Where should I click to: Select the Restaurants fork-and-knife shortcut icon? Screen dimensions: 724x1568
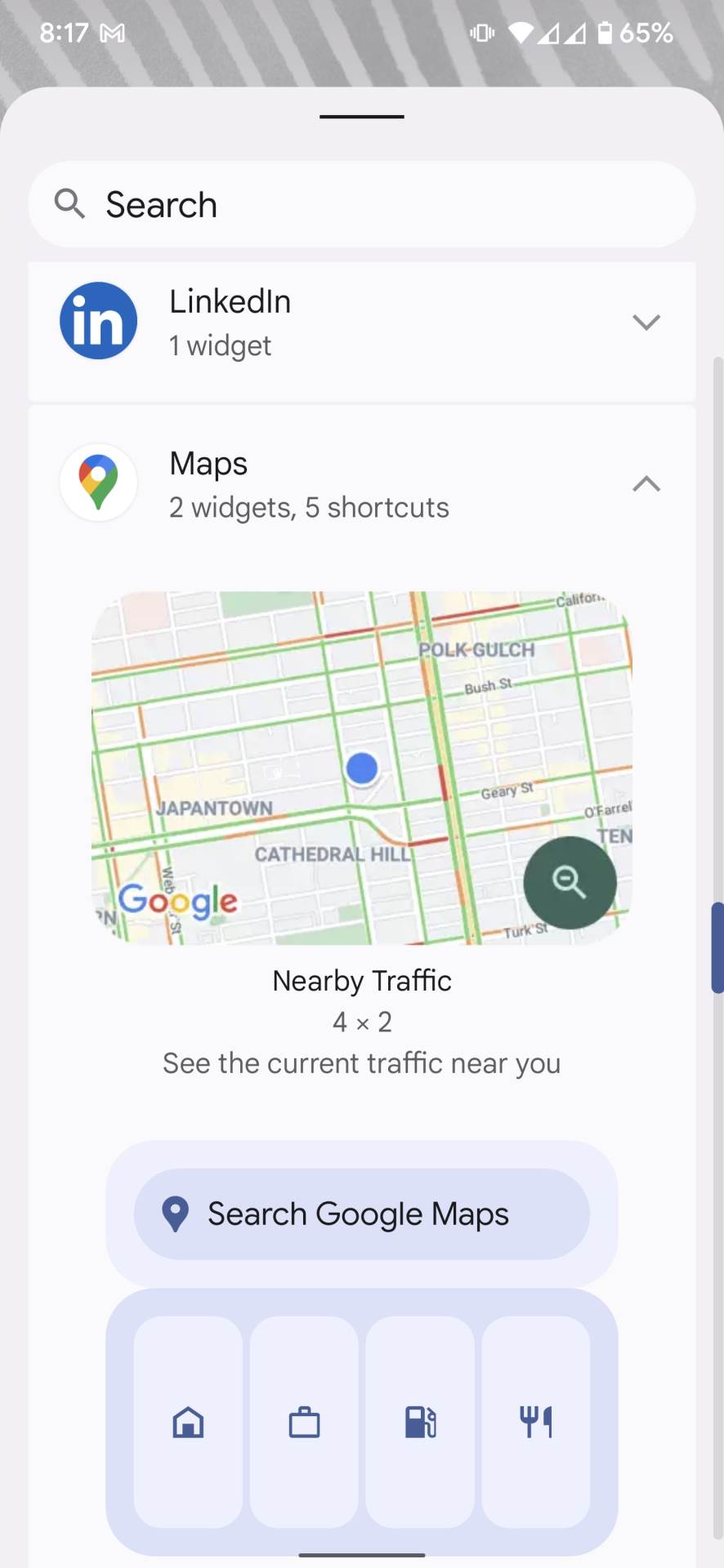(536, 1421)
